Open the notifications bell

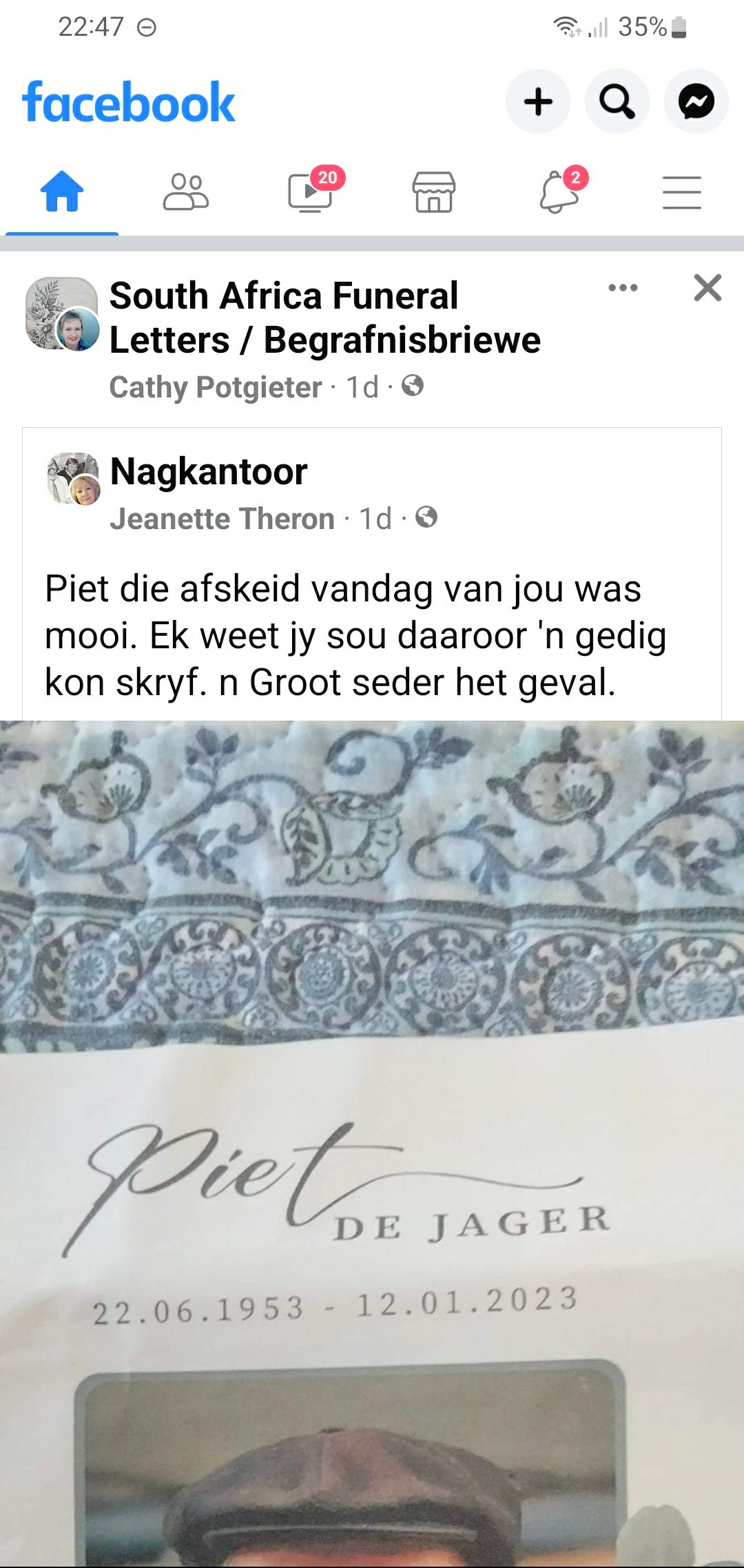point(559,192)
